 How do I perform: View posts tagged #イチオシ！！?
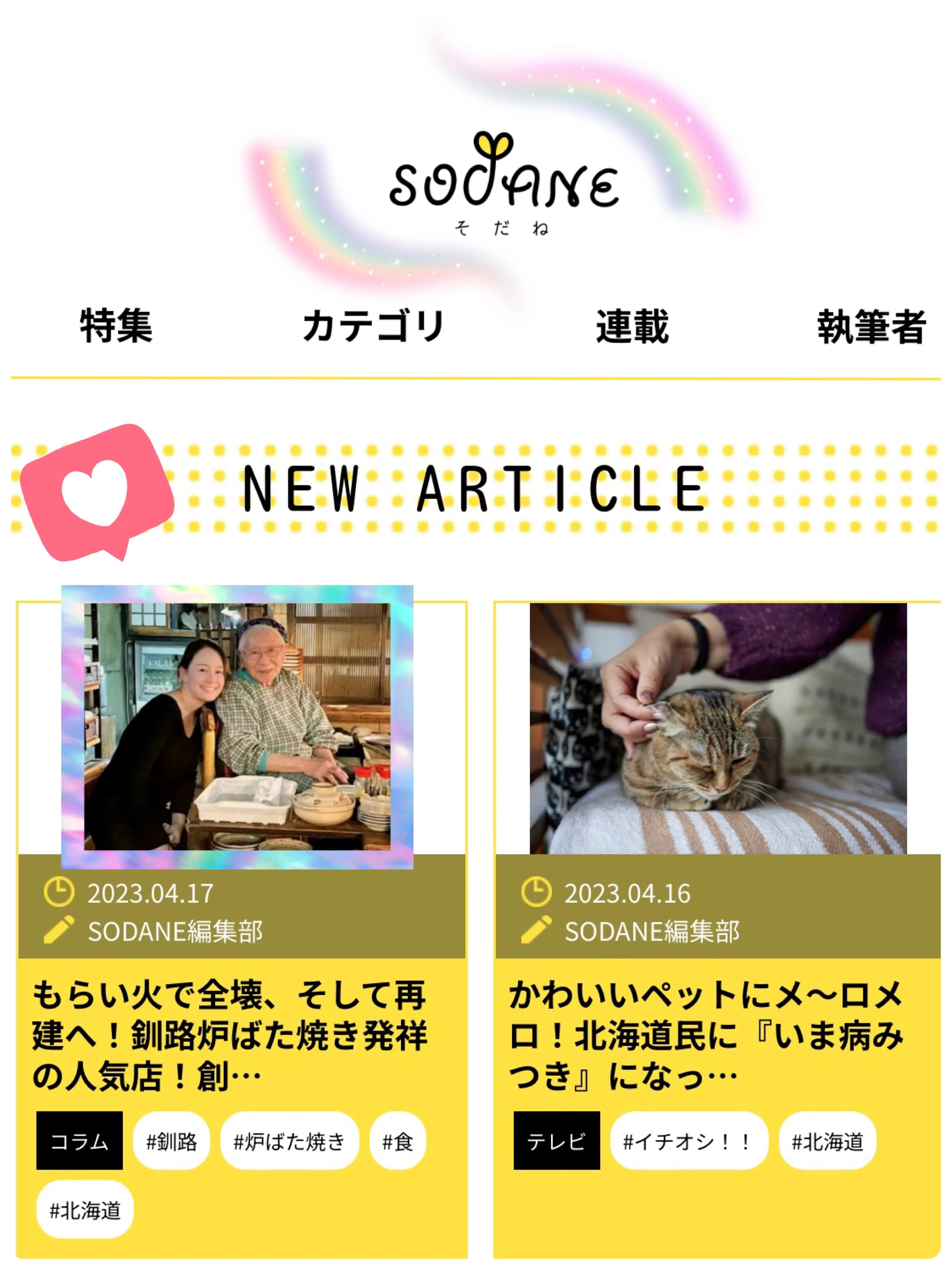pos(689,1141)
